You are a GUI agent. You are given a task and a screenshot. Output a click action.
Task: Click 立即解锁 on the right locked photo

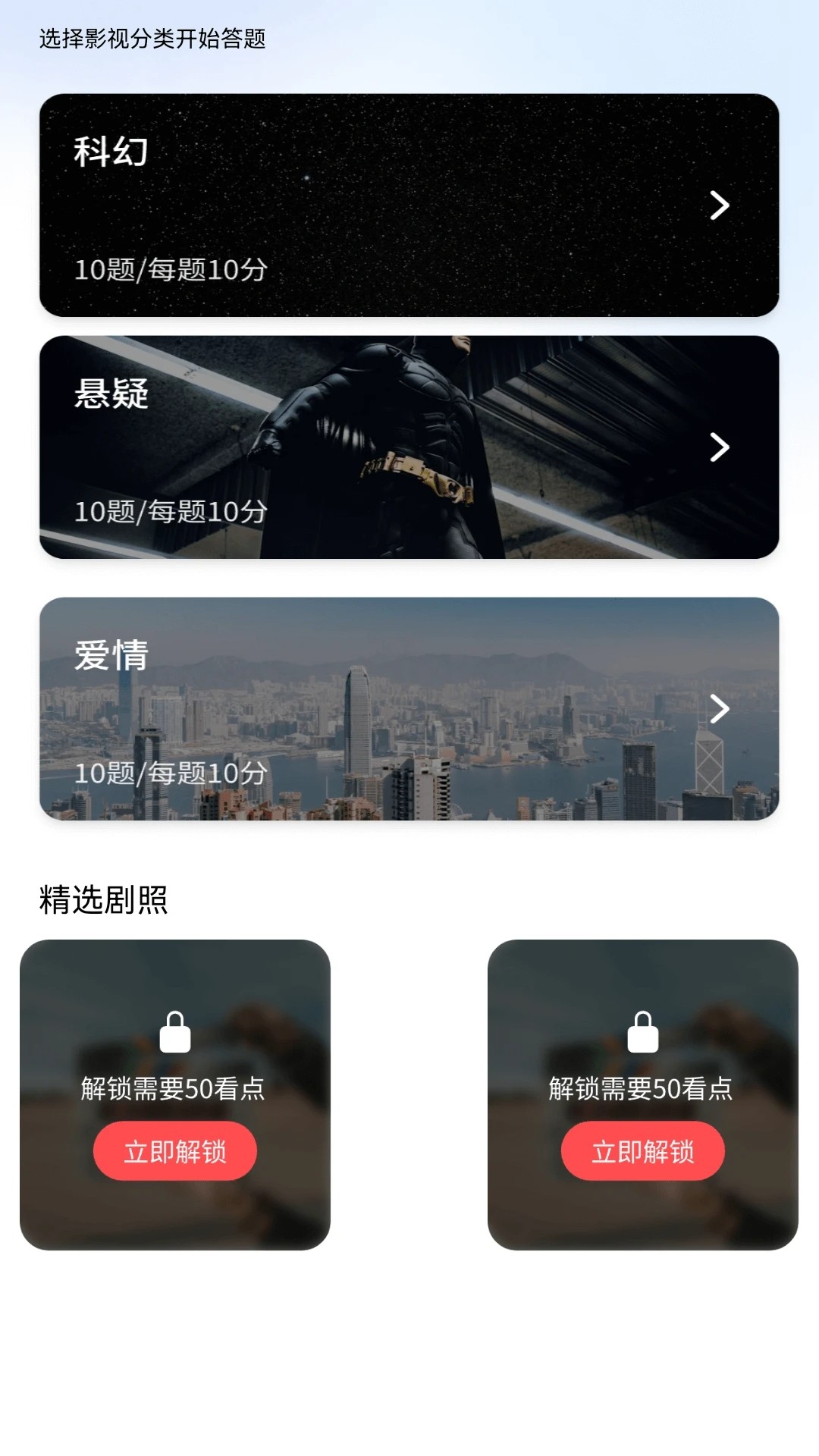643,1150
